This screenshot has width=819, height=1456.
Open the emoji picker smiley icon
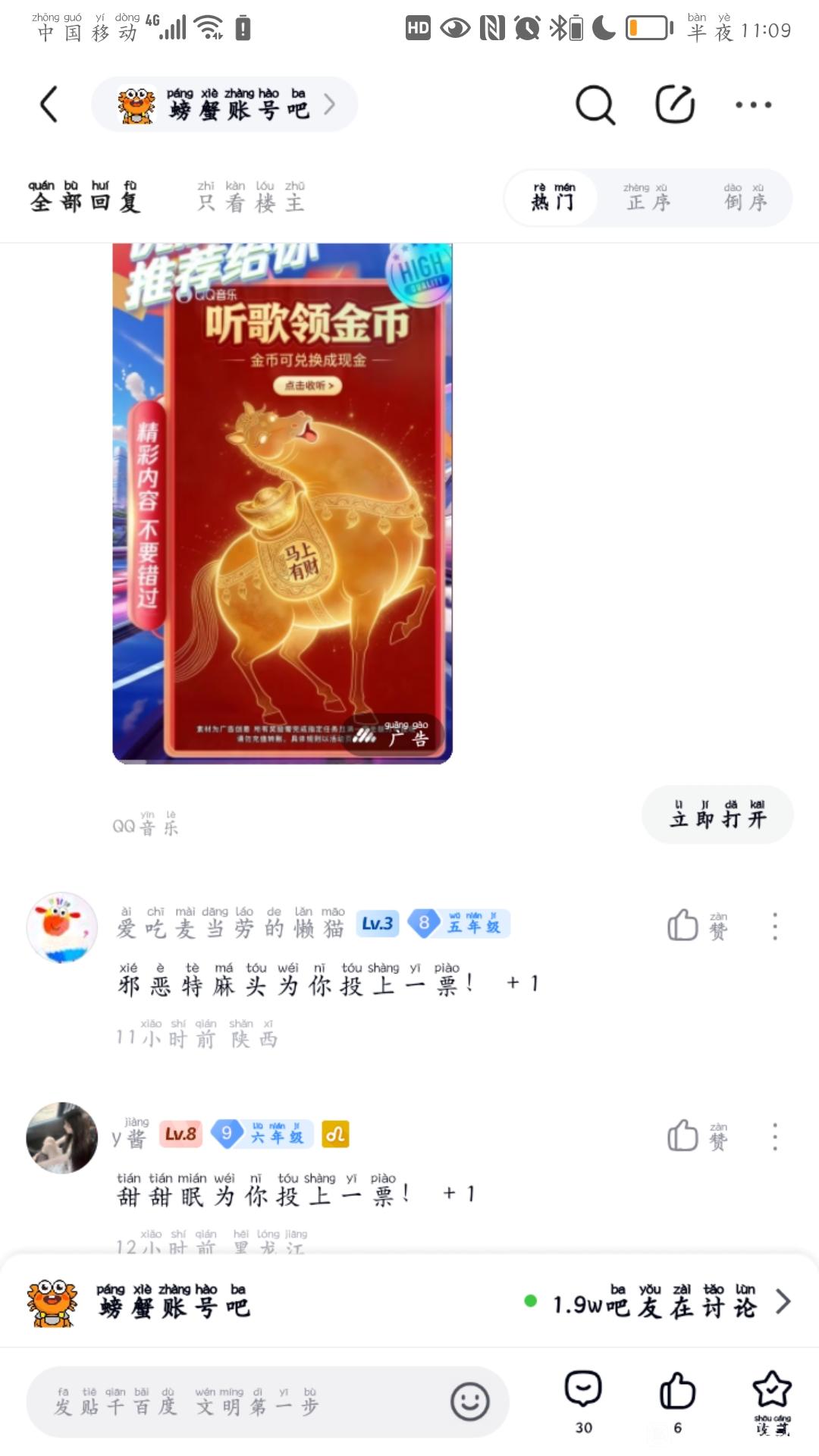pos(470,1402)
